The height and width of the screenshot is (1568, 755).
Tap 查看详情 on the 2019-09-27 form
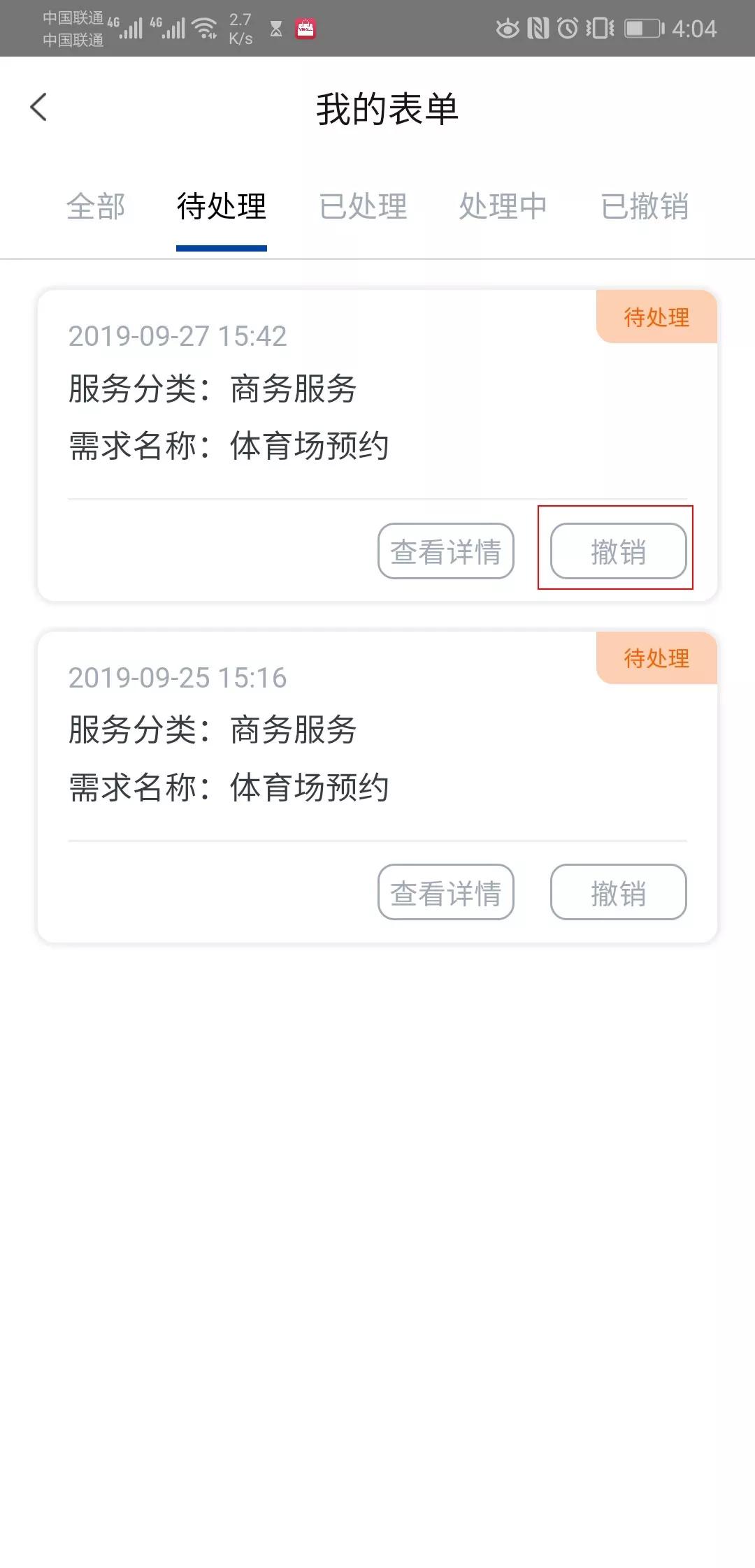[x=446, y=552]
